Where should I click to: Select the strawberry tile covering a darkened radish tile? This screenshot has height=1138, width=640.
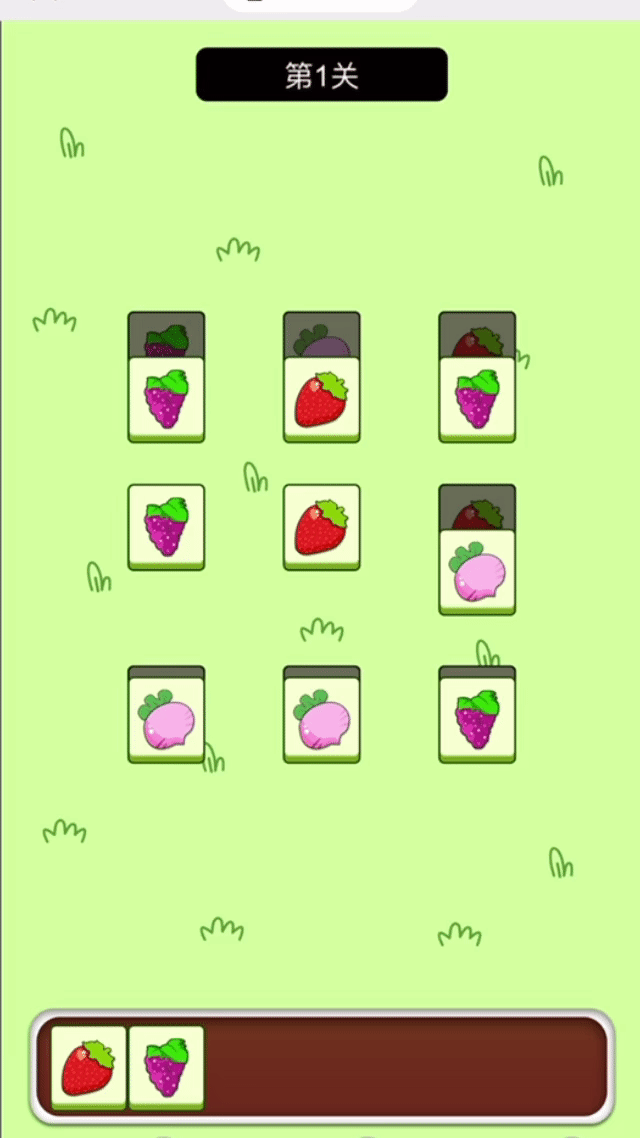(321, 399)
